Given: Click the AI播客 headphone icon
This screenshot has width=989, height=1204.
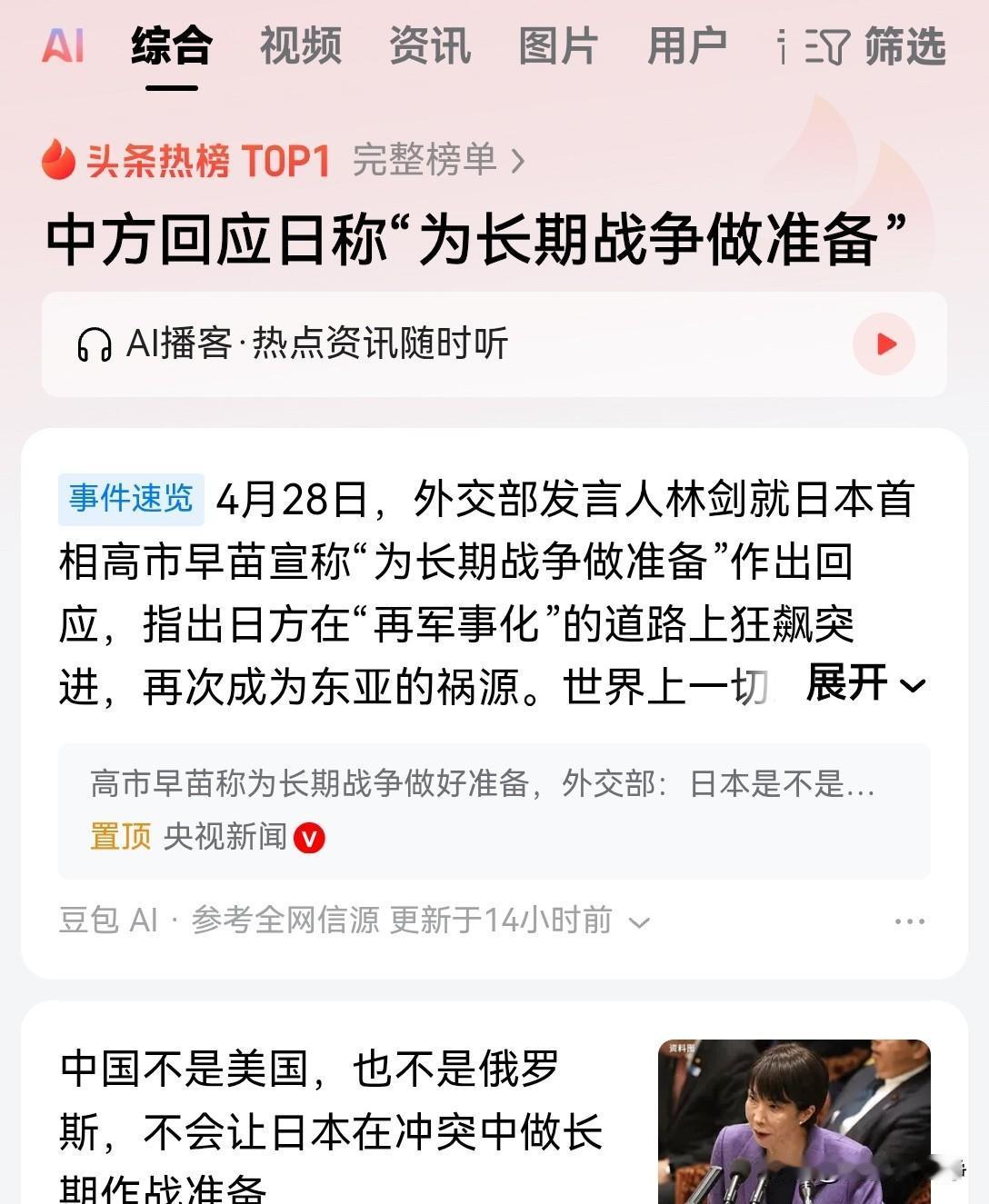Looking at the screenshot, I should [94, 345].
